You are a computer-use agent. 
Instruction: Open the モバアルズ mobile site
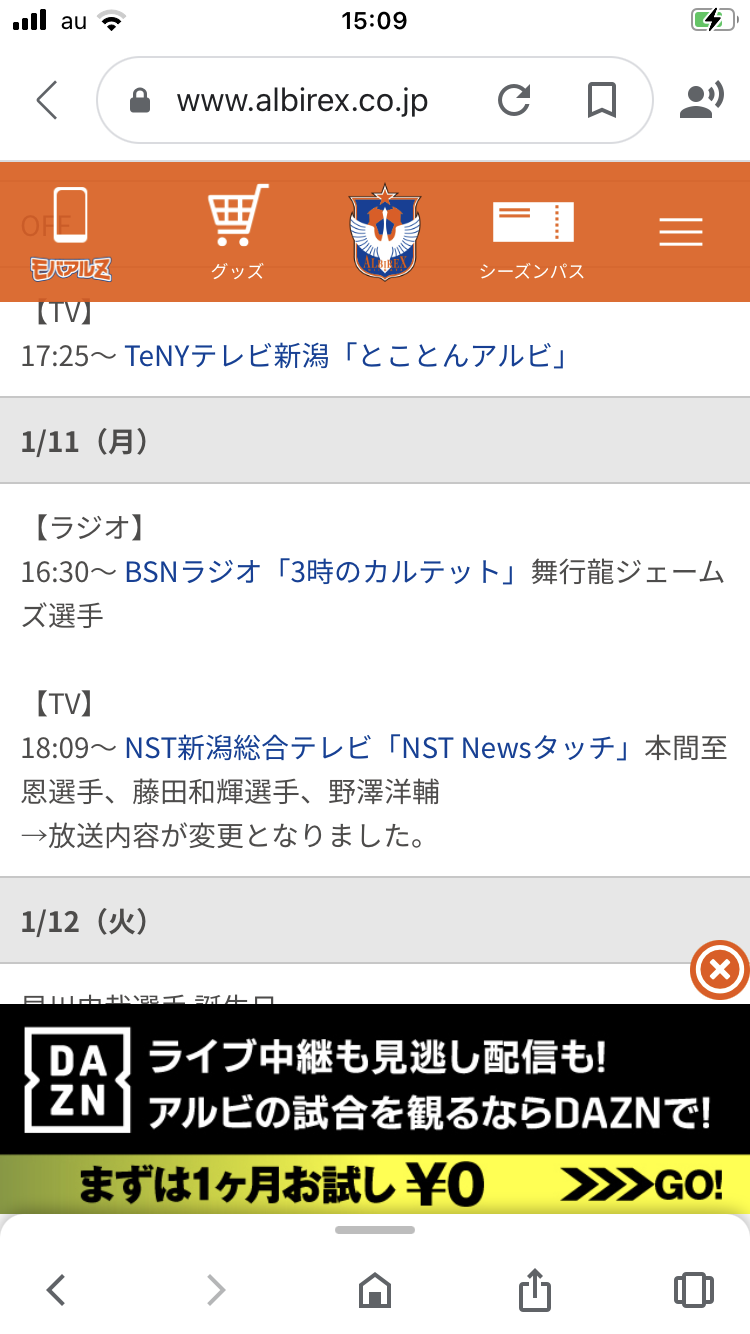pyautogui.click(x=70, y=232)
